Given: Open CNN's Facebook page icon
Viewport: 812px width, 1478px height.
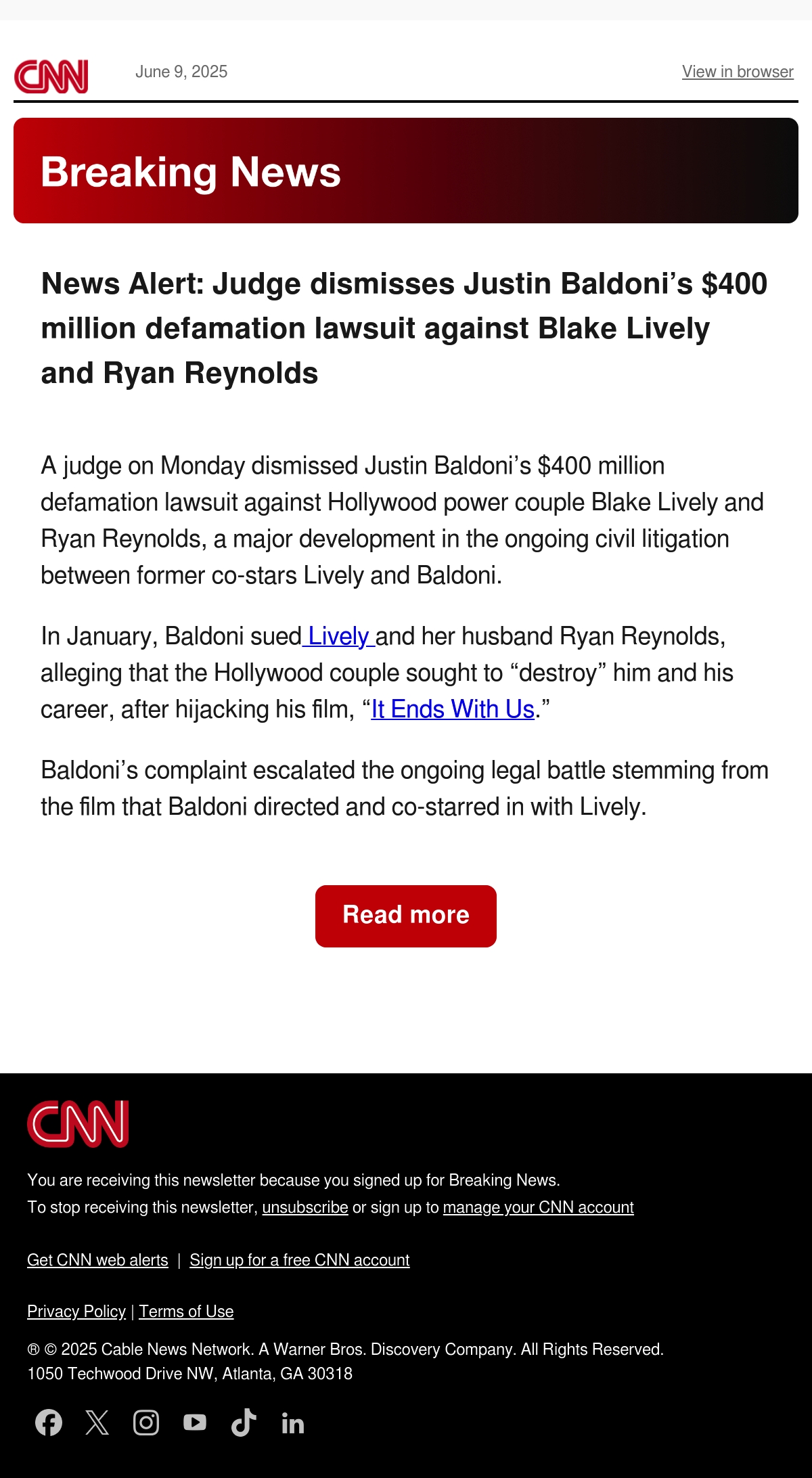Looking at the screenshot, I should (x=49, y=1423).
